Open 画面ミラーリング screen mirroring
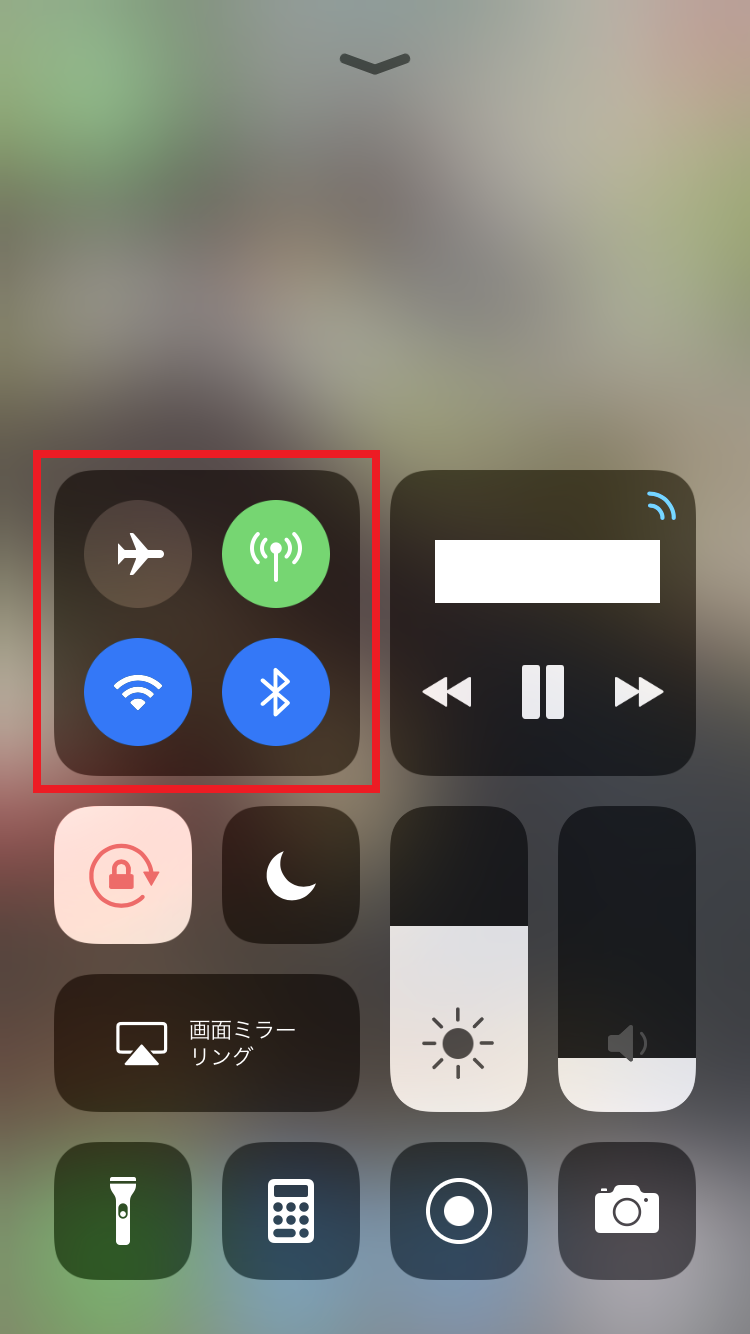The width and height of the screenshot is (750, 1334). (x=207, y=1043)
